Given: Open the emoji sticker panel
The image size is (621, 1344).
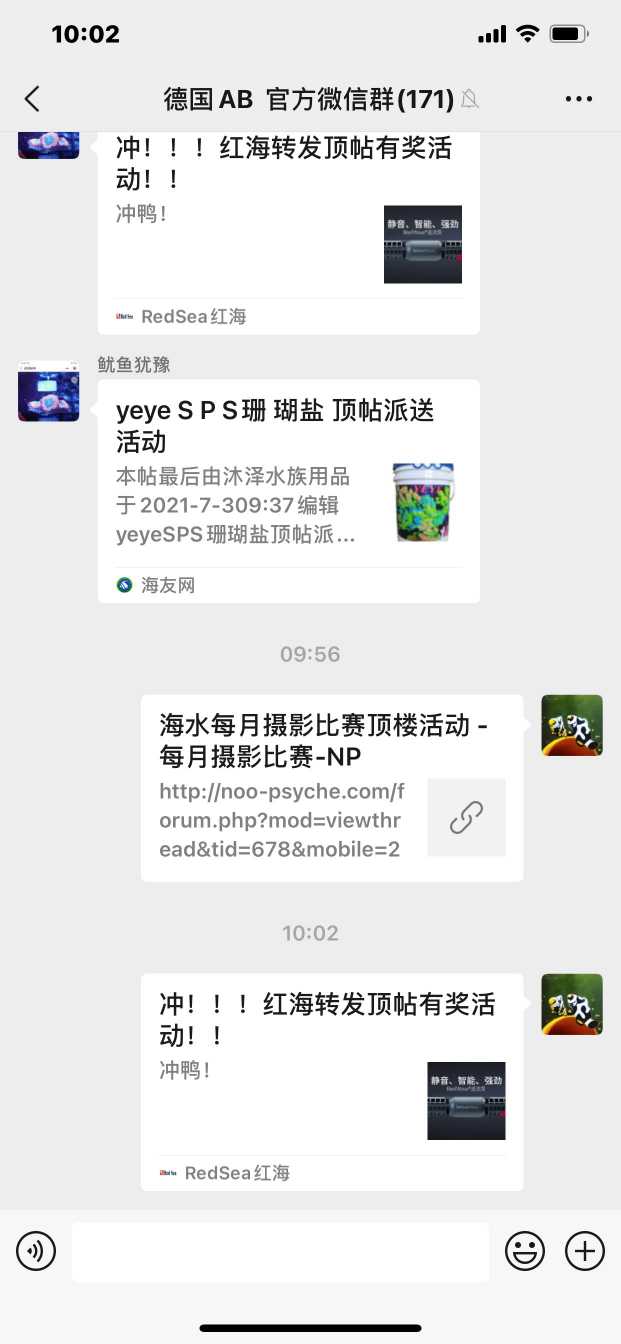Looking at the screenshot, I should pyautogui.click(x=525, y=1251).
